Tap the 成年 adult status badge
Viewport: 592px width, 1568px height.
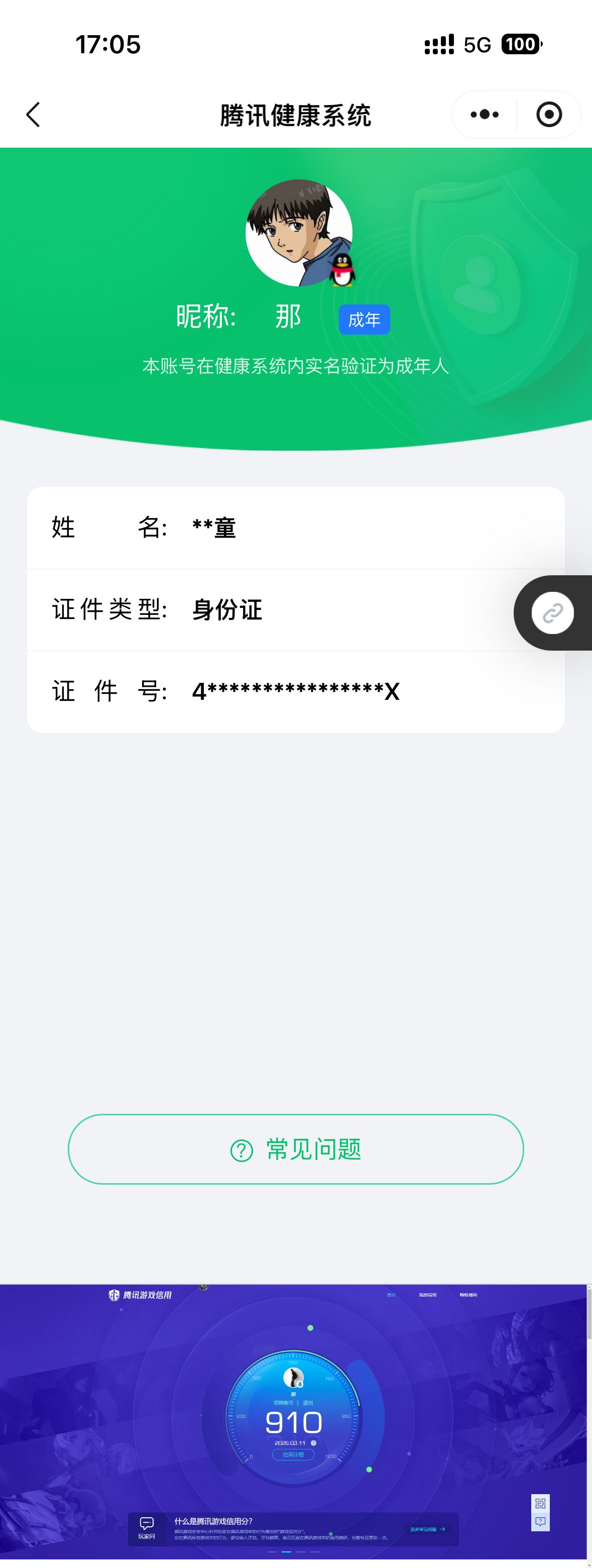click(364, 319)
